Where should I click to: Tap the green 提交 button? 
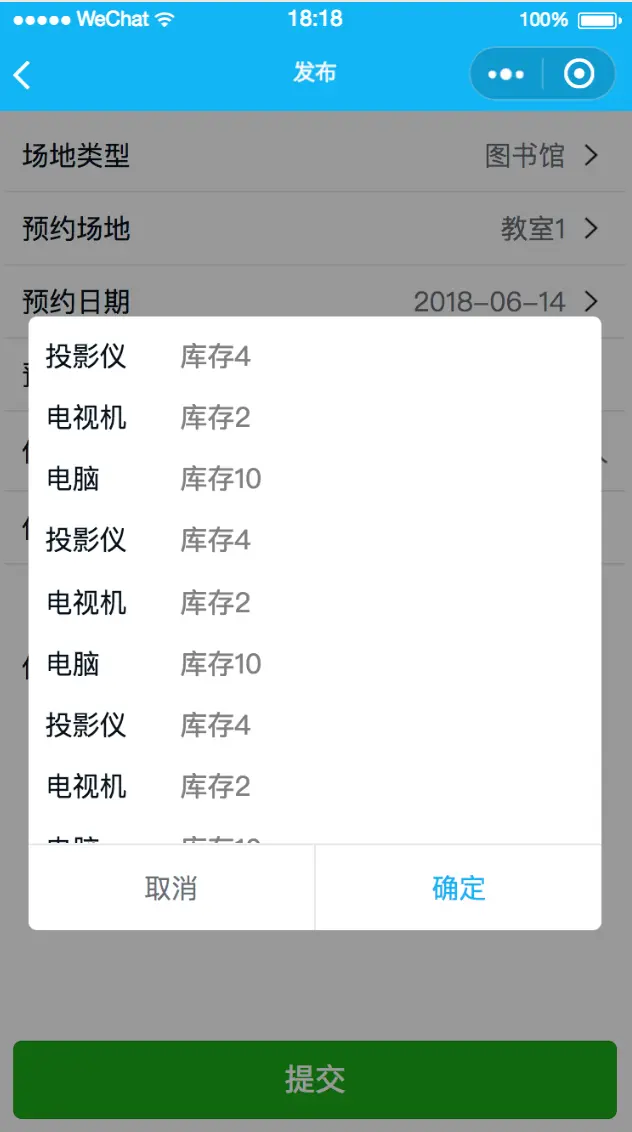(x=315, y=1079)
